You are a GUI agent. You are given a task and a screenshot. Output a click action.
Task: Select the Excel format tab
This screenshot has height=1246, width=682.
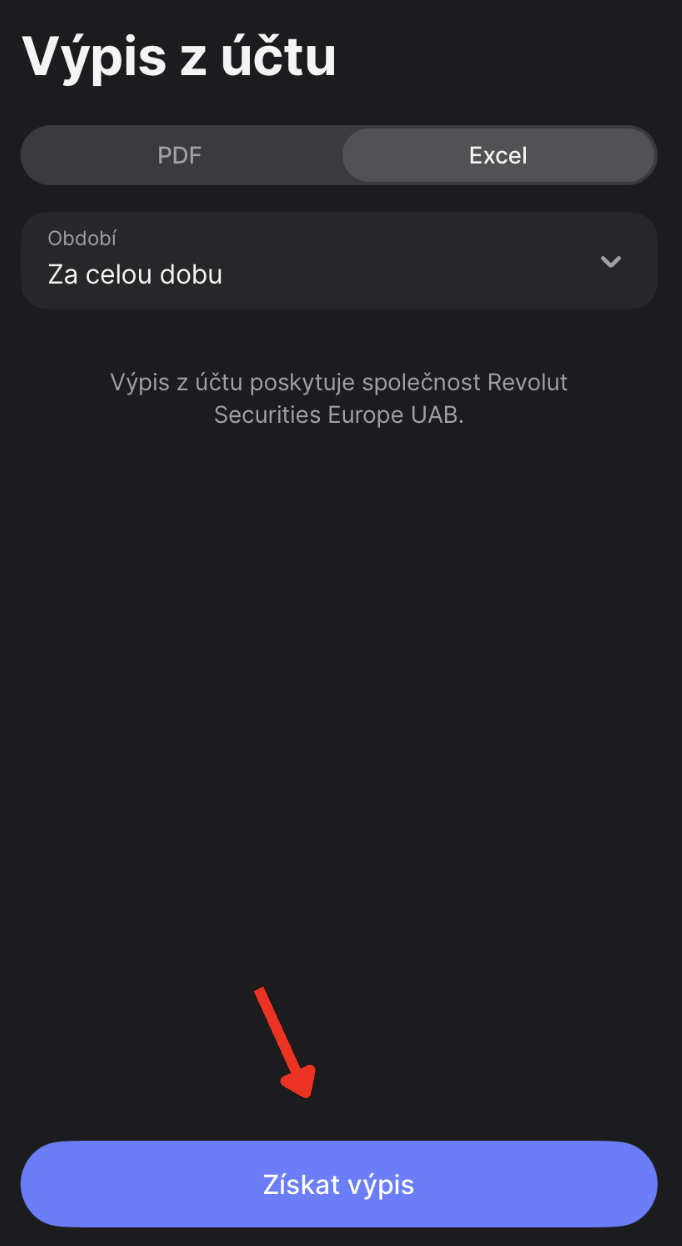coord(498,156)
